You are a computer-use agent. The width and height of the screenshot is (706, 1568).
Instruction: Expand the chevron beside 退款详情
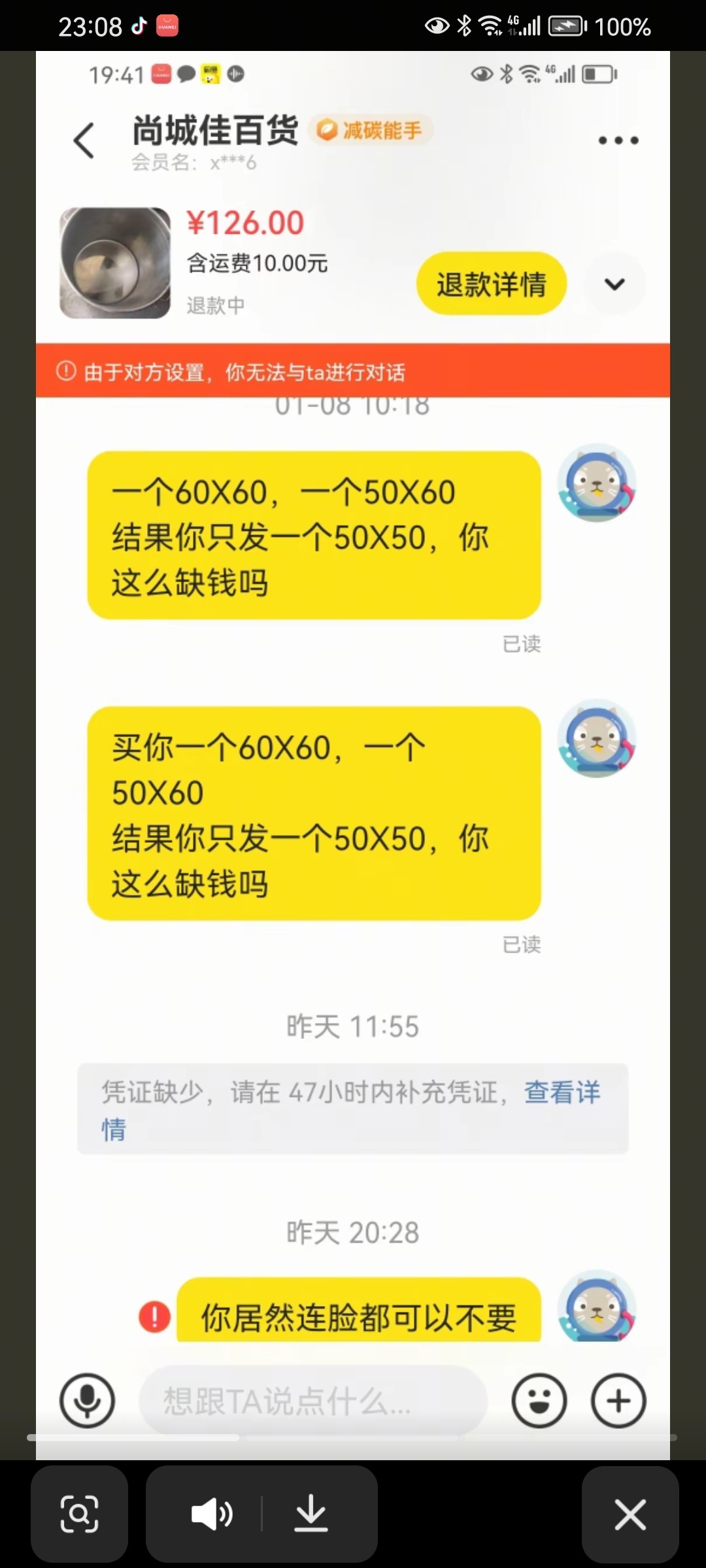point(614,284)
